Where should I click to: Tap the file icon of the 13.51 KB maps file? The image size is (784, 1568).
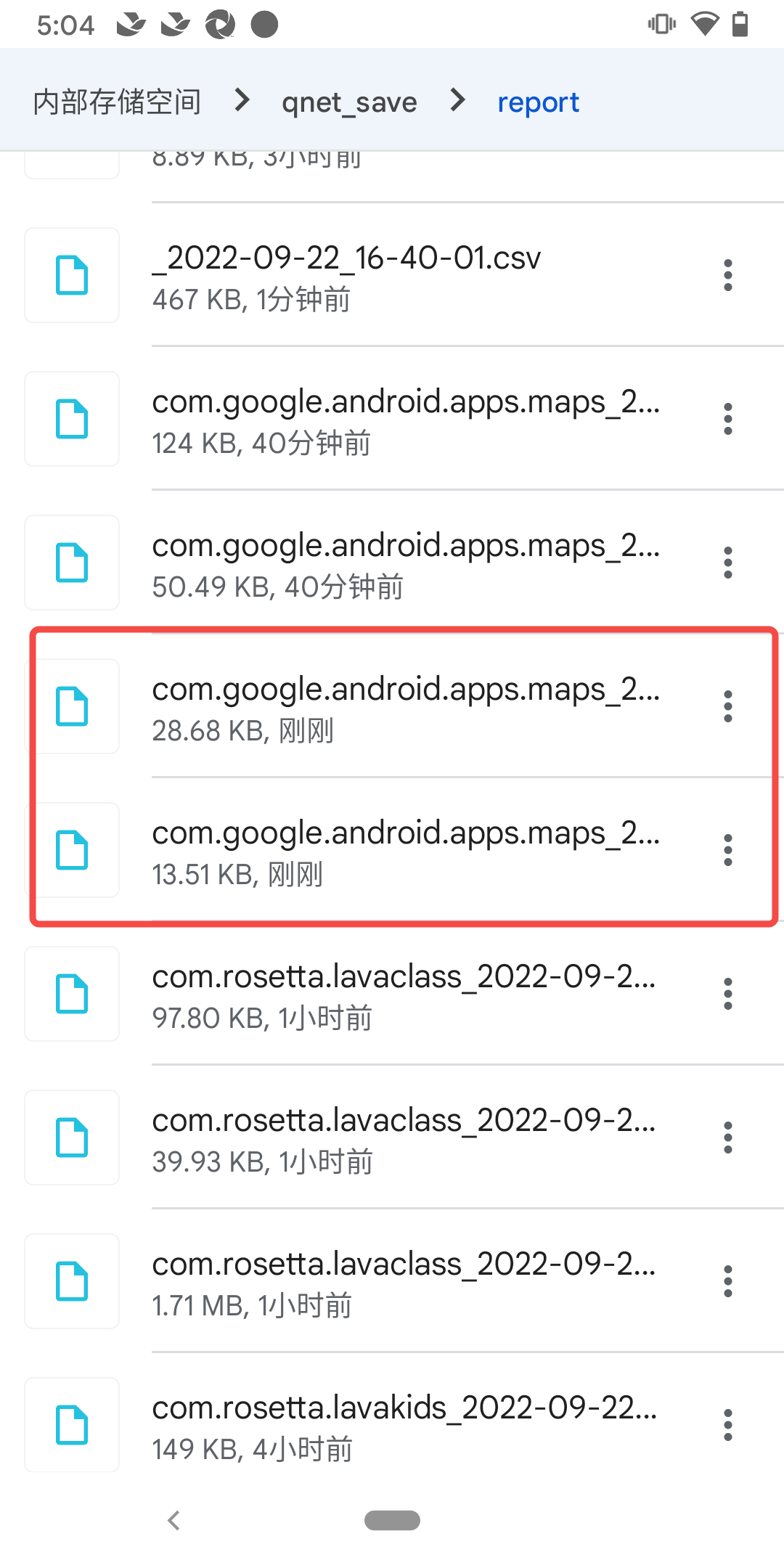[x=71, y=849]
